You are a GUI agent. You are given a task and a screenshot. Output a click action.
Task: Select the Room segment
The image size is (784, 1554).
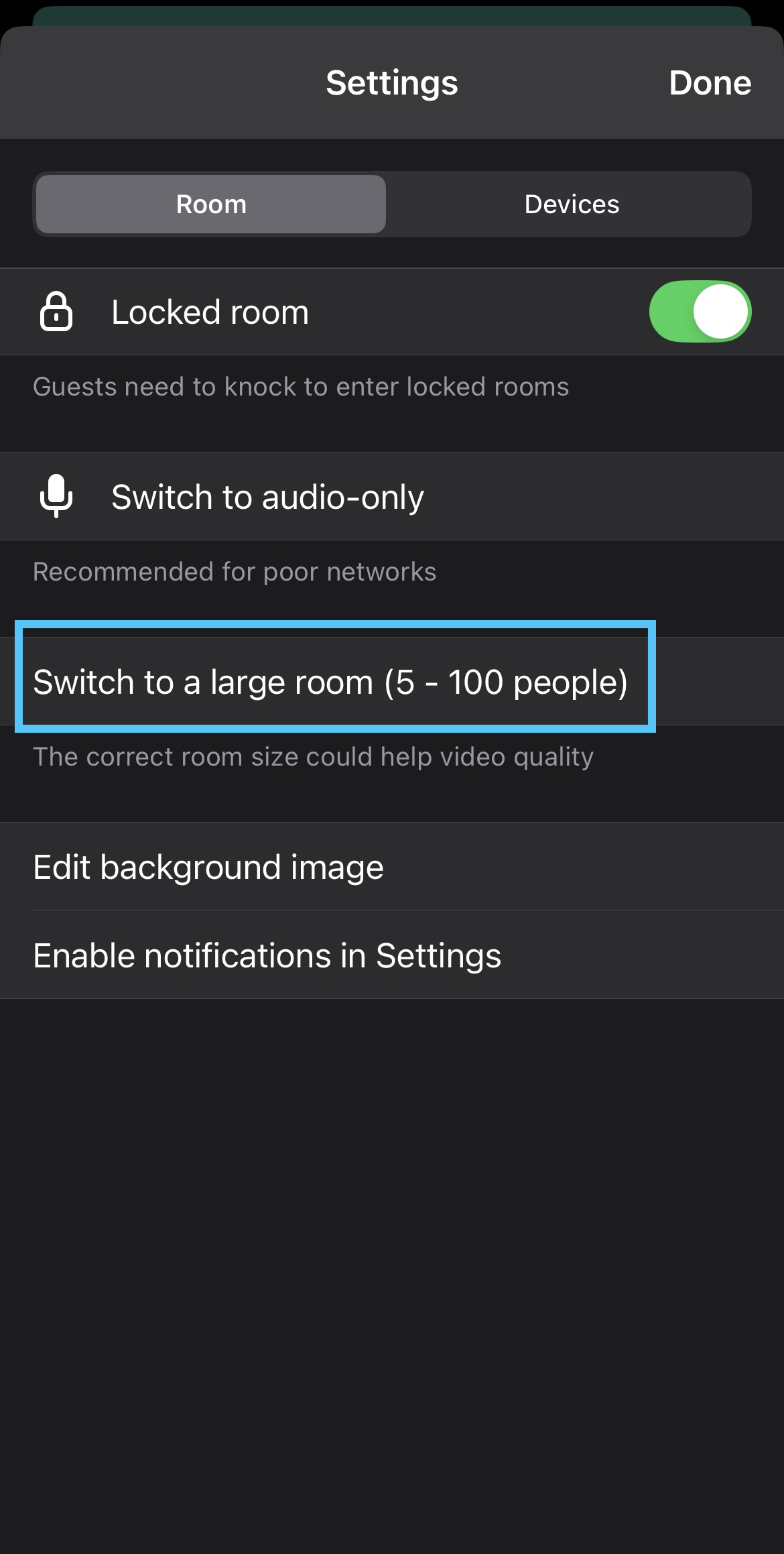coord(211,204)
